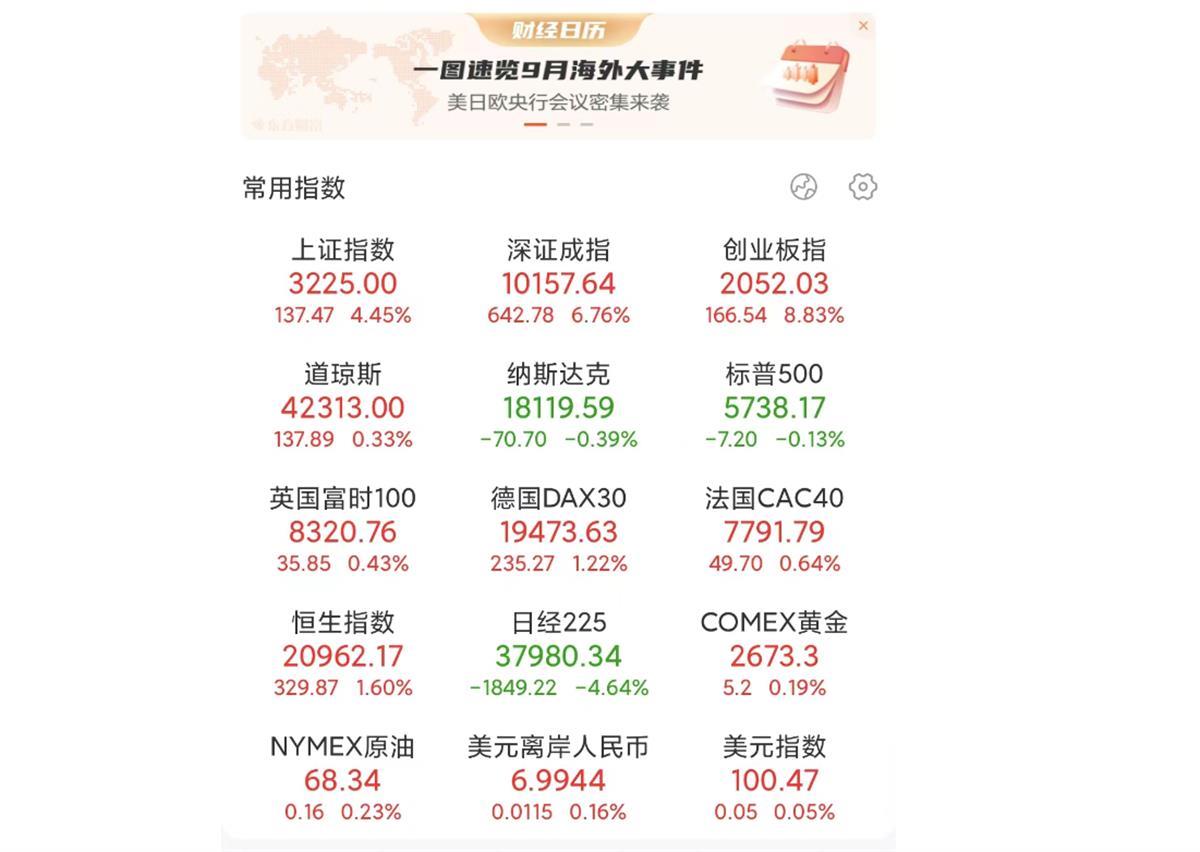The width and height of the screenshot is (1200, 852).
Task: Select the 美元指数 tile
Action: [774, 779]
